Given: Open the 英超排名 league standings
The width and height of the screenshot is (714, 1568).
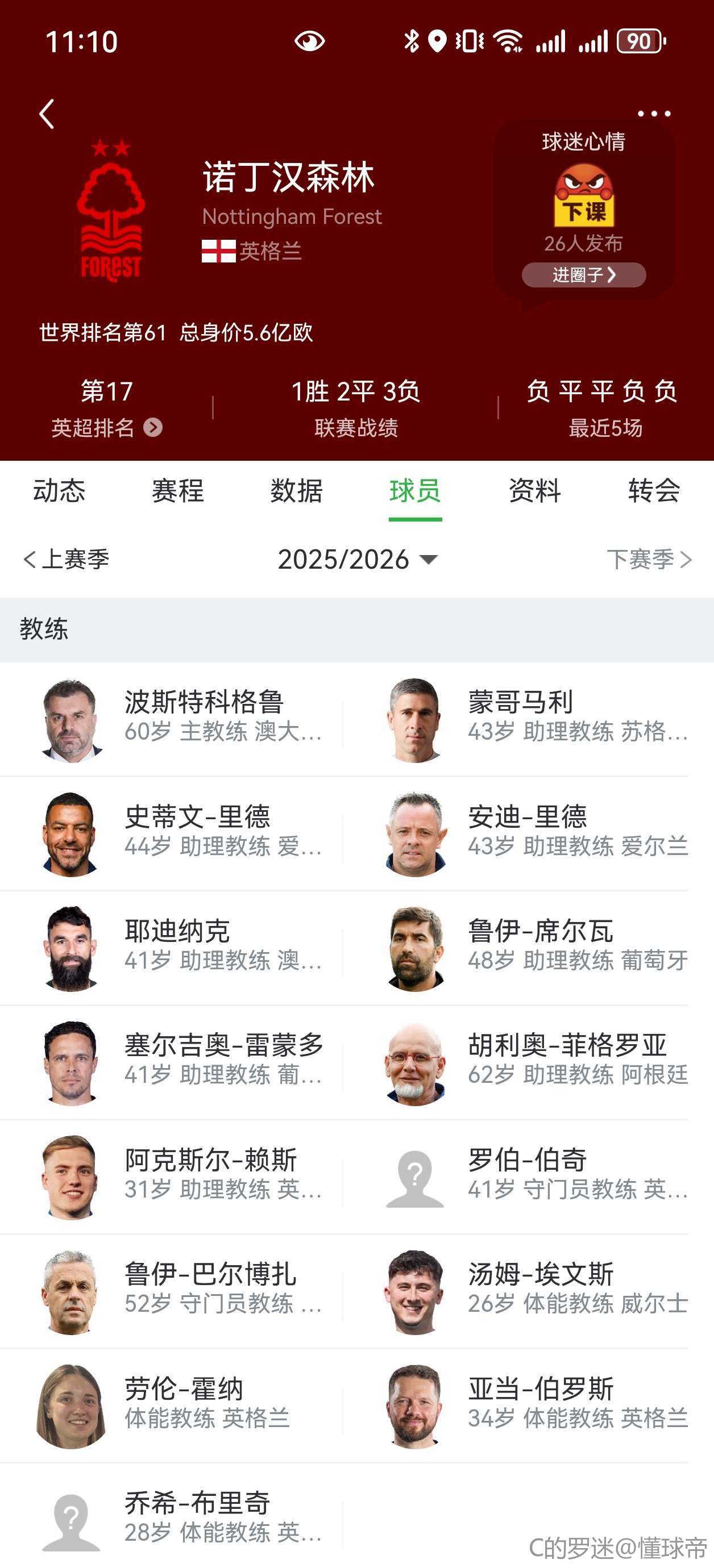Looking at the screenshot, I should [107, 427].
